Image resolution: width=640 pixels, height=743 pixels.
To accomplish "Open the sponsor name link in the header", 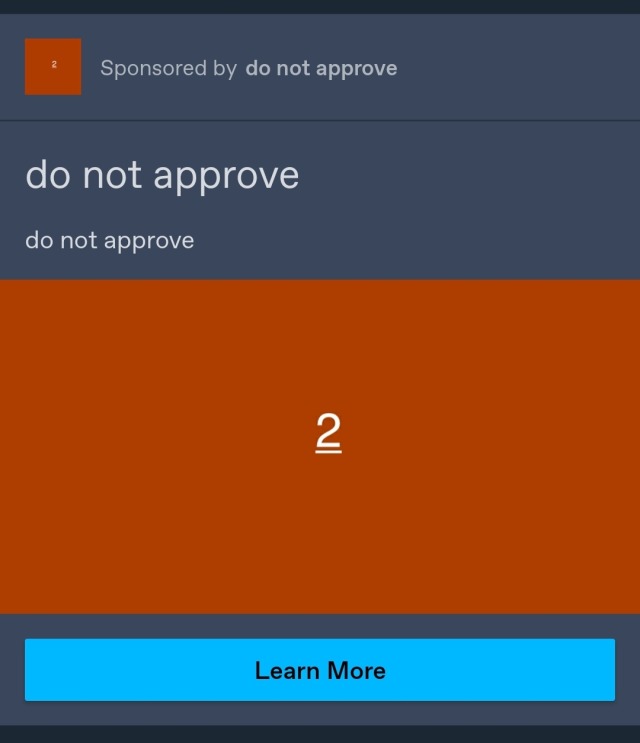I will click(321, 68).
